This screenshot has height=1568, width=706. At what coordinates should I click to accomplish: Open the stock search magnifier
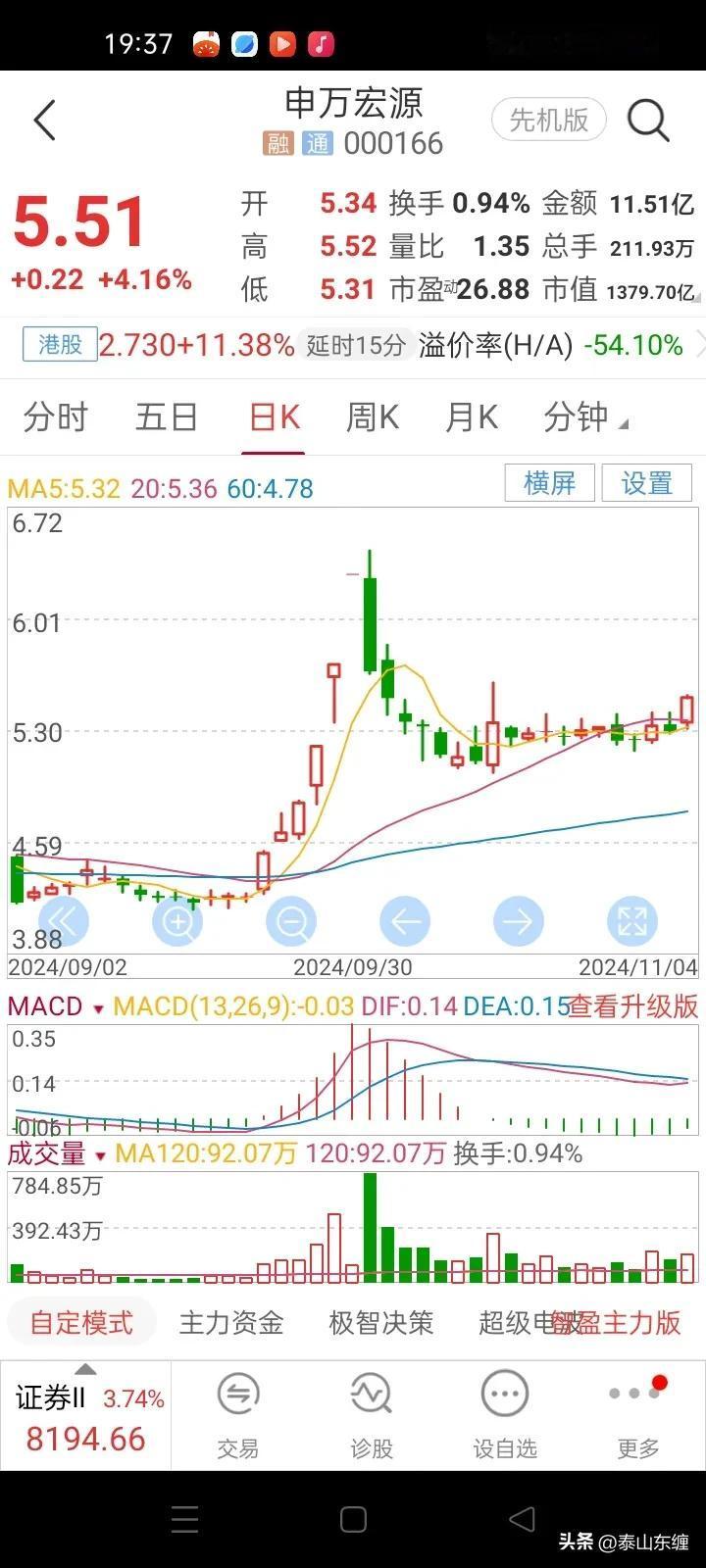[x=648, y=122]
